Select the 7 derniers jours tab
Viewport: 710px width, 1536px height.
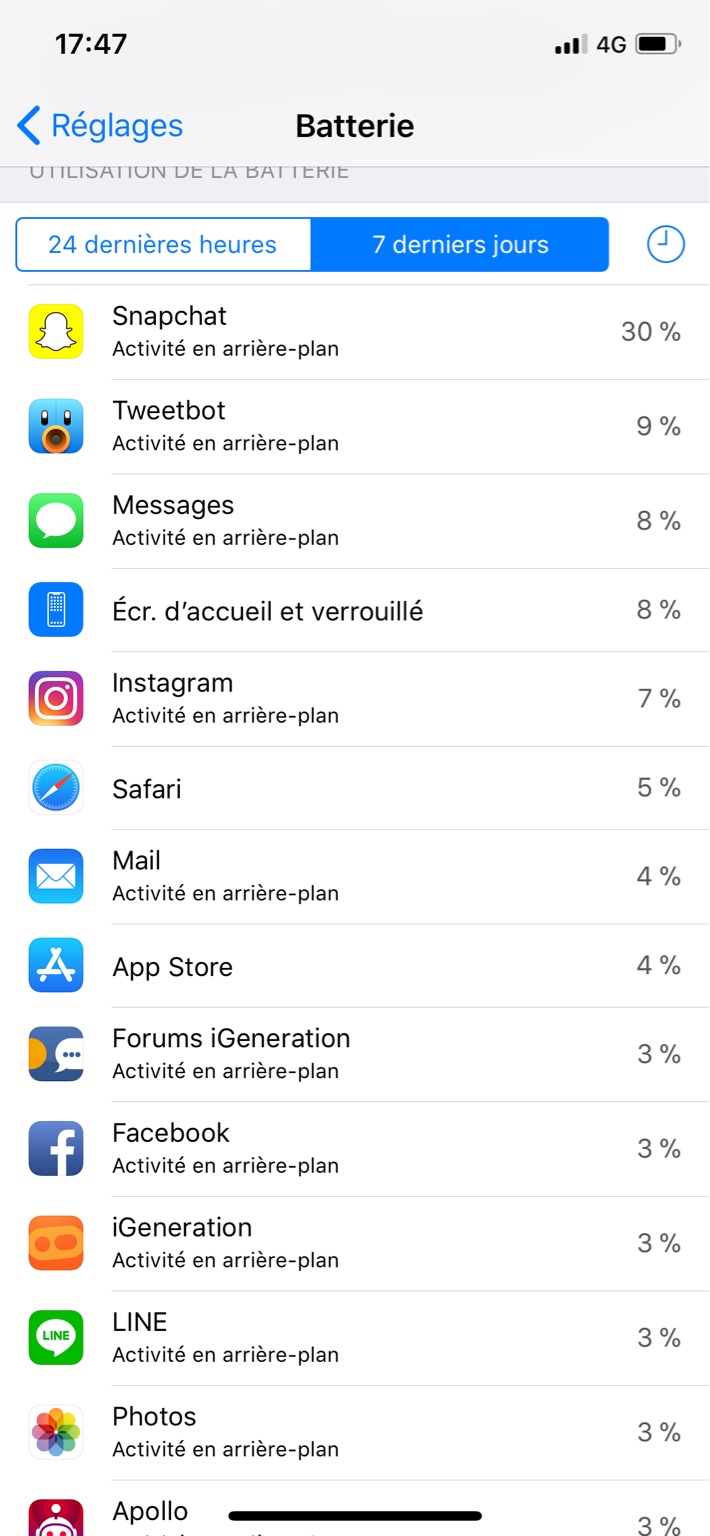tap(460, 245)
